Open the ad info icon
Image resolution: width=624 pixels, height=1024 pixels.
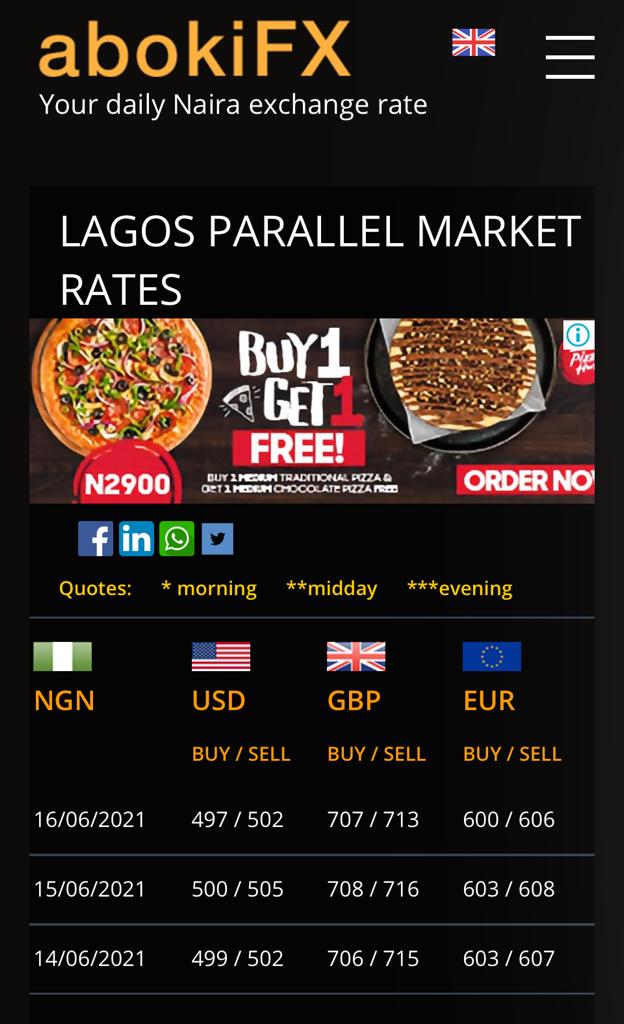pos(578,335)
